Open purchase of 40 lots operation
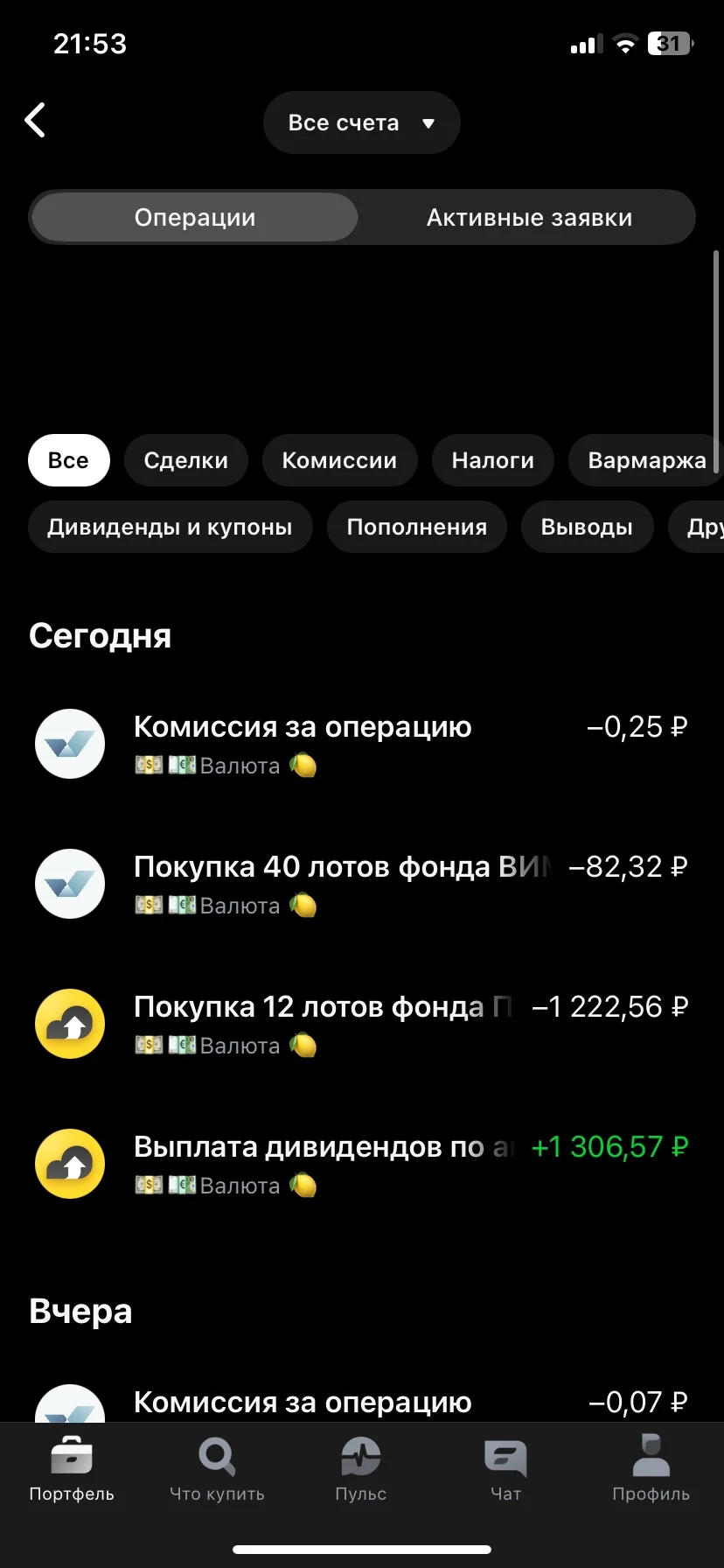Image resolution: width=724 pixels, height=1568 pixels. pyautogui.click(x=361, y=884)
